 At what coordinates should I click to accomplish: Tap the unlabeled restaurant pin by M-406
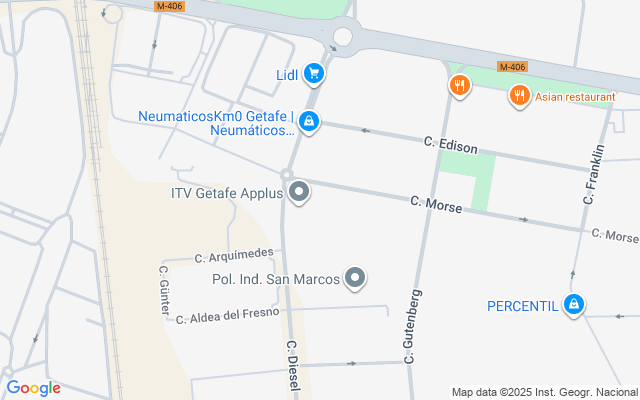click(460, 86)
